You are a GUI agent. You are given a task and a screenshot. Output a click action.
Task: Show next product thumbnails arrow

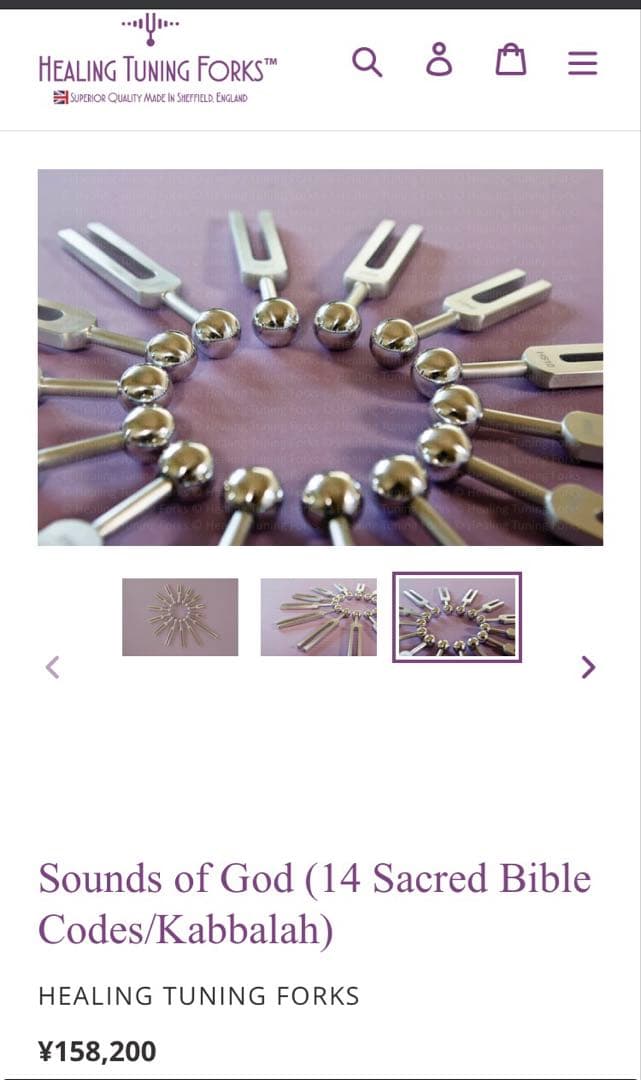pos(588,667)
